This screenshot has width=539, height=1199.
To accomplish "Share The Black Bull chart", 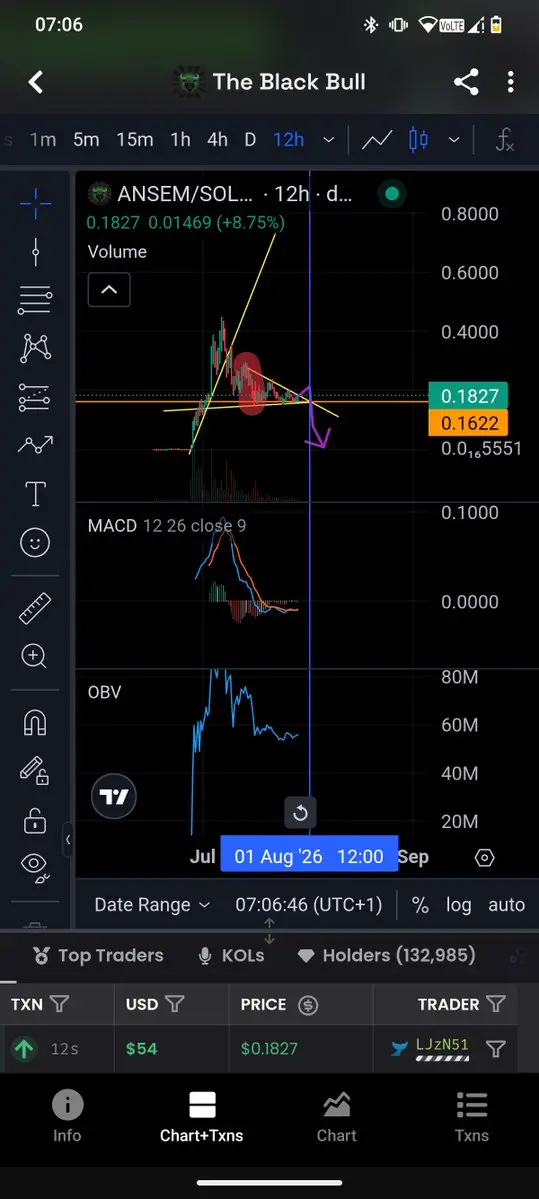I will point(466,82).
